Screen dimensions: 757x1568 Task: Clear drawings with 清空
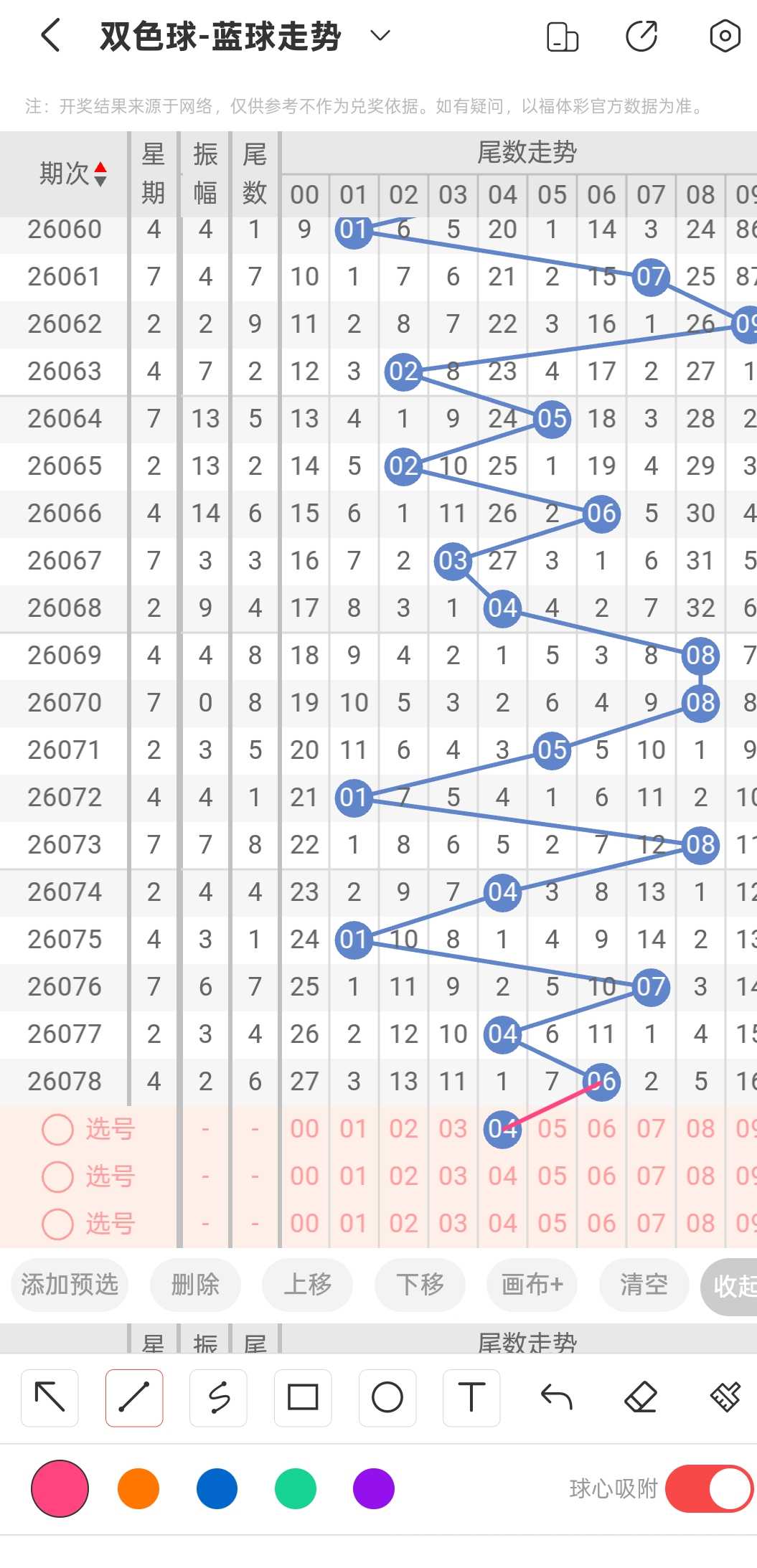pos(644,1284)
